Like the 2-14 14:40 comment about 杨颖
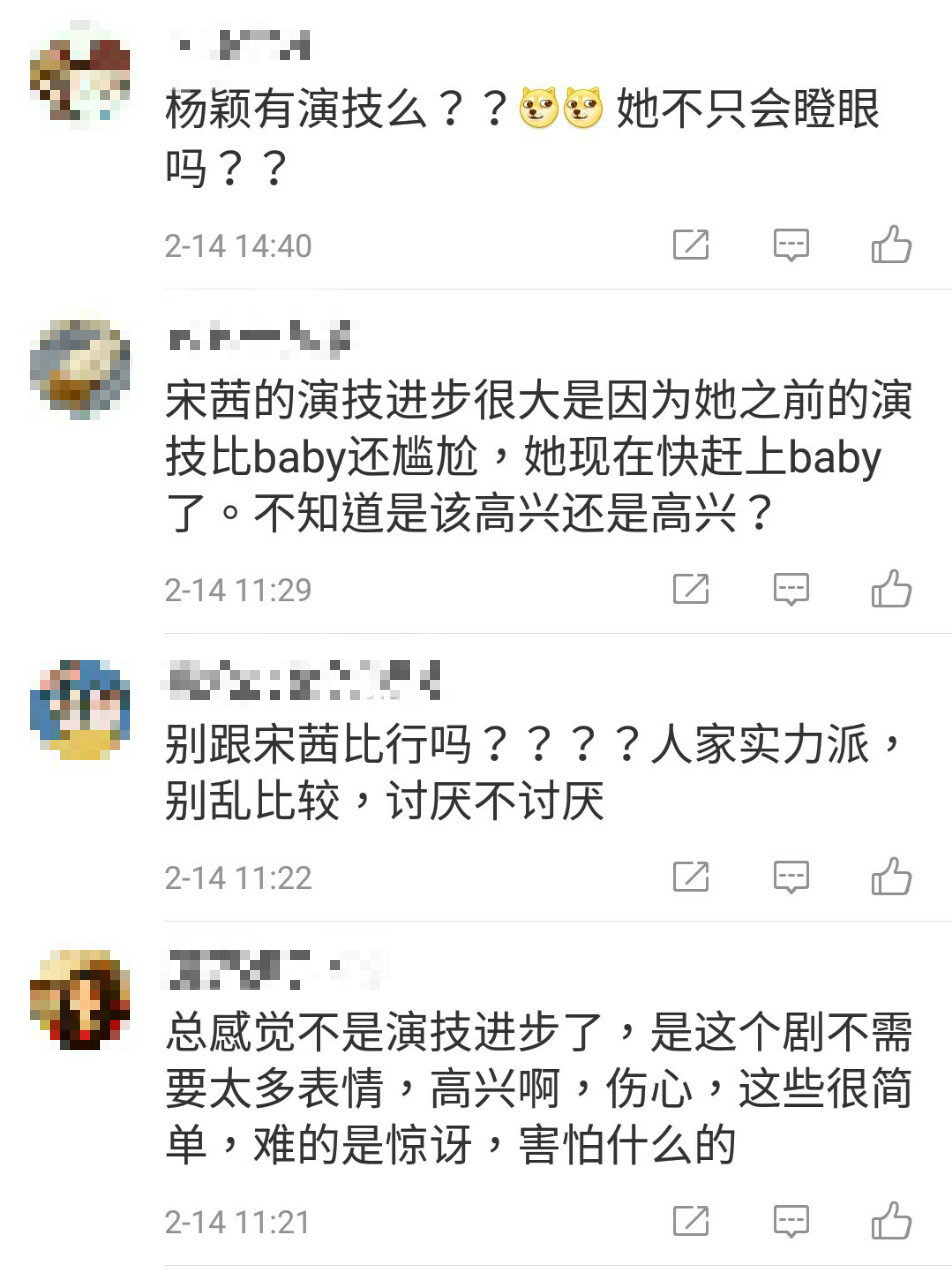 [891, 245]
